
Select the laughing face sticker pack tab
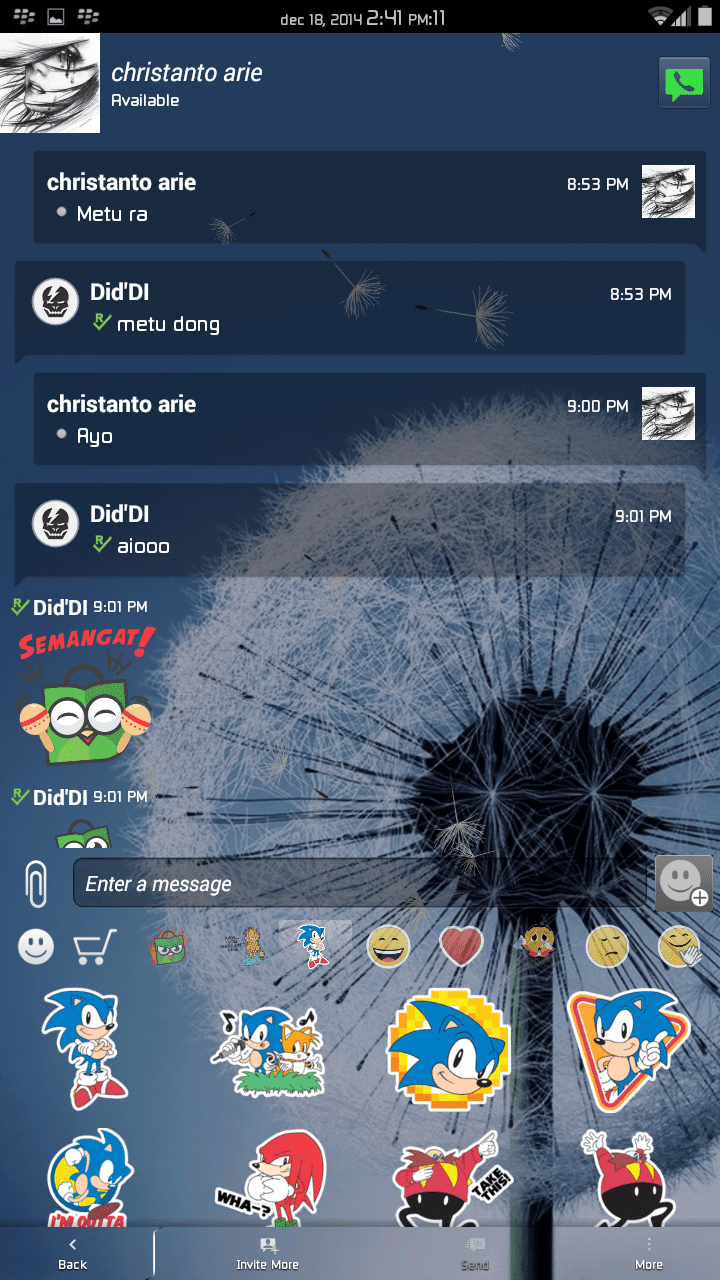[x=388, y=946]
